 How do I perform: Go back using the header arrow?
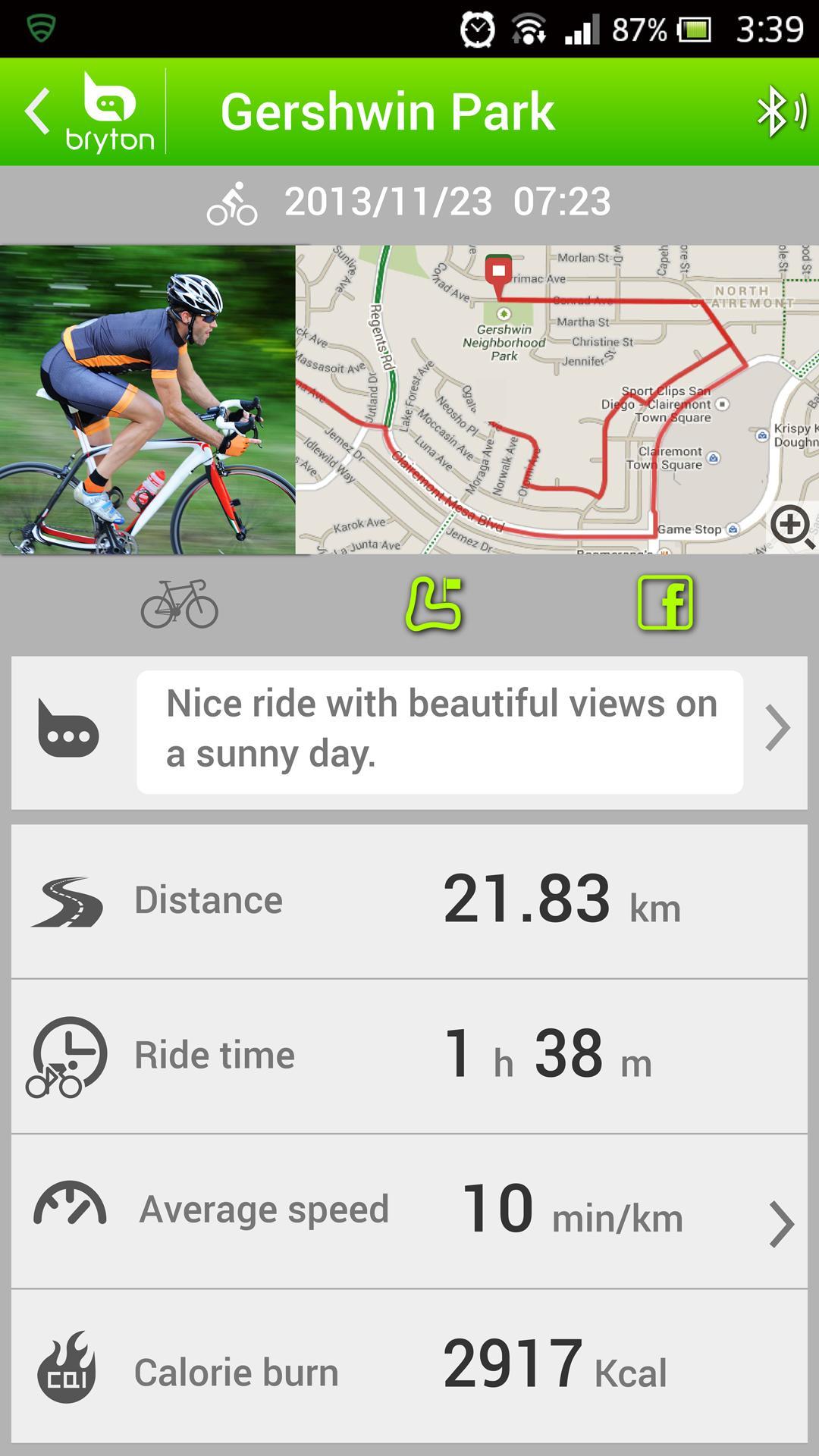(x=38, y=111)
